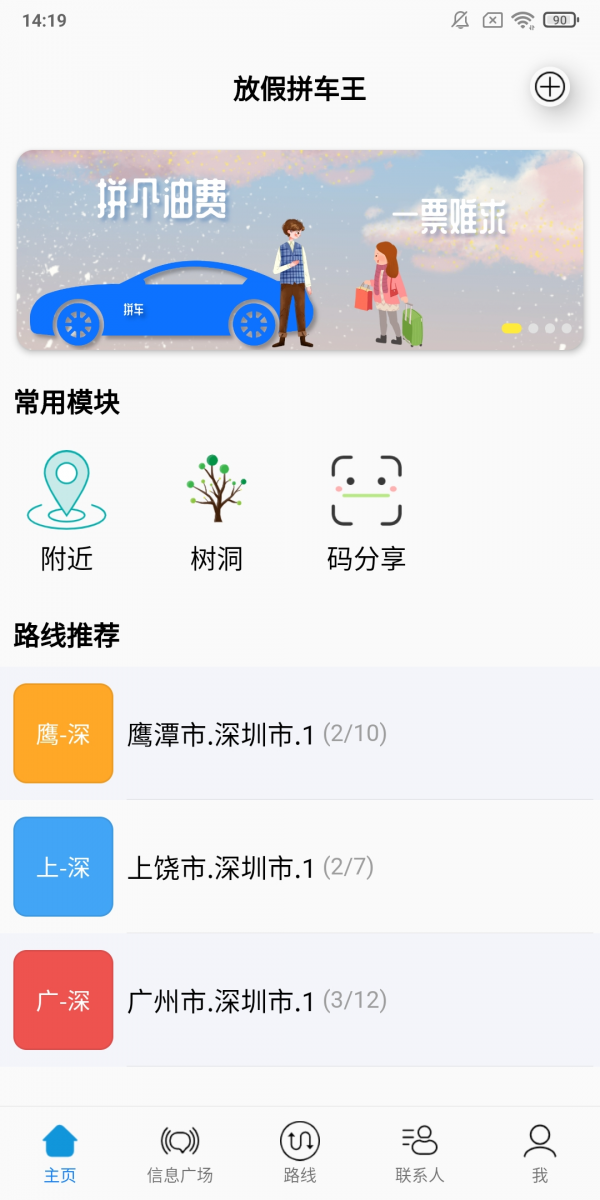Switch to the 信息广场 tab
The height and width of the screenshot is (1200, 600).
pyautogui.click(x=180, y=1152)
